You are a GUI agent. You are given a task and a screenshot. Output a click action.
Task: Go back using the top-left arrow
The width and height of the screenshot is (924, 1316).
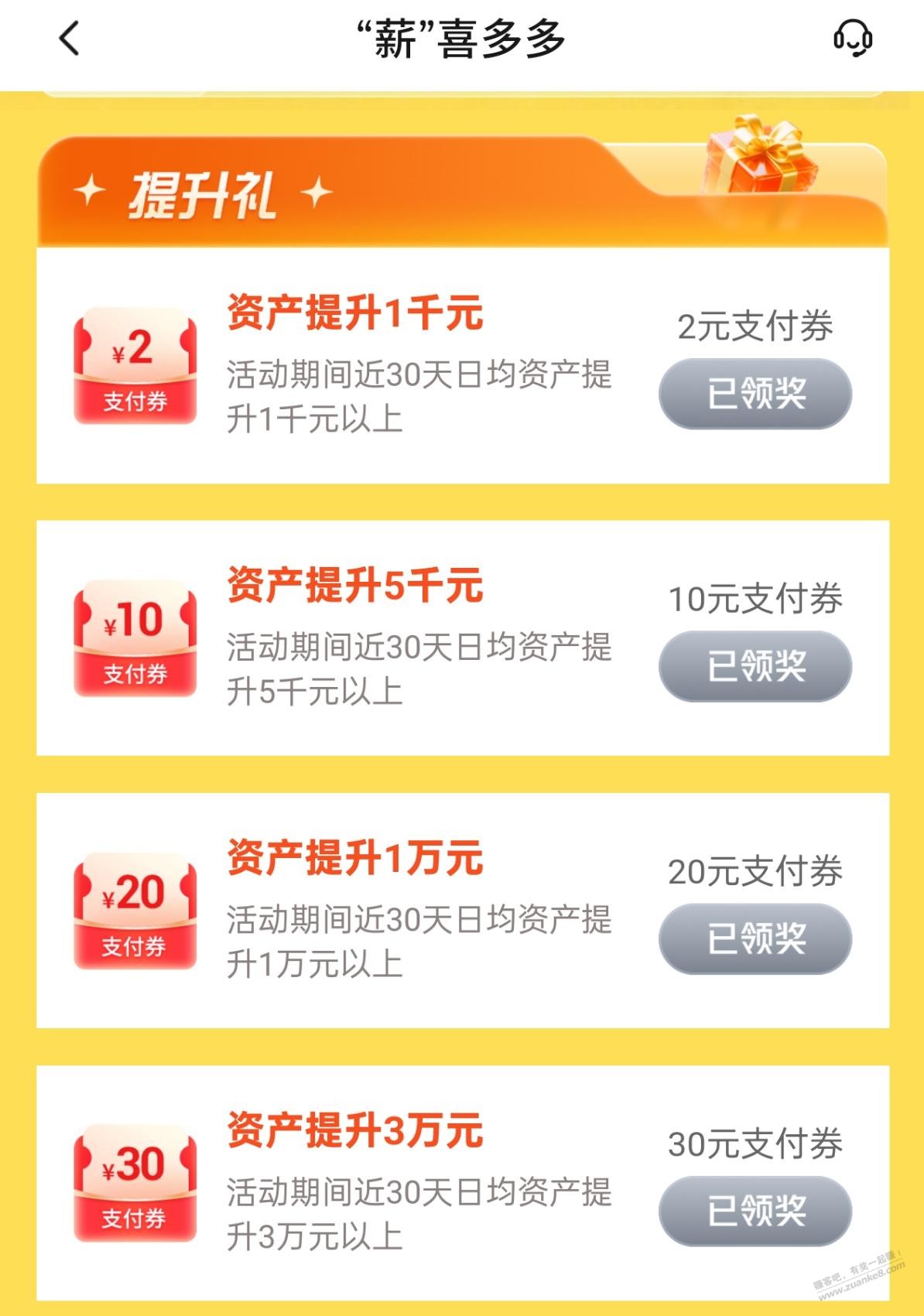tap(70, 38)
